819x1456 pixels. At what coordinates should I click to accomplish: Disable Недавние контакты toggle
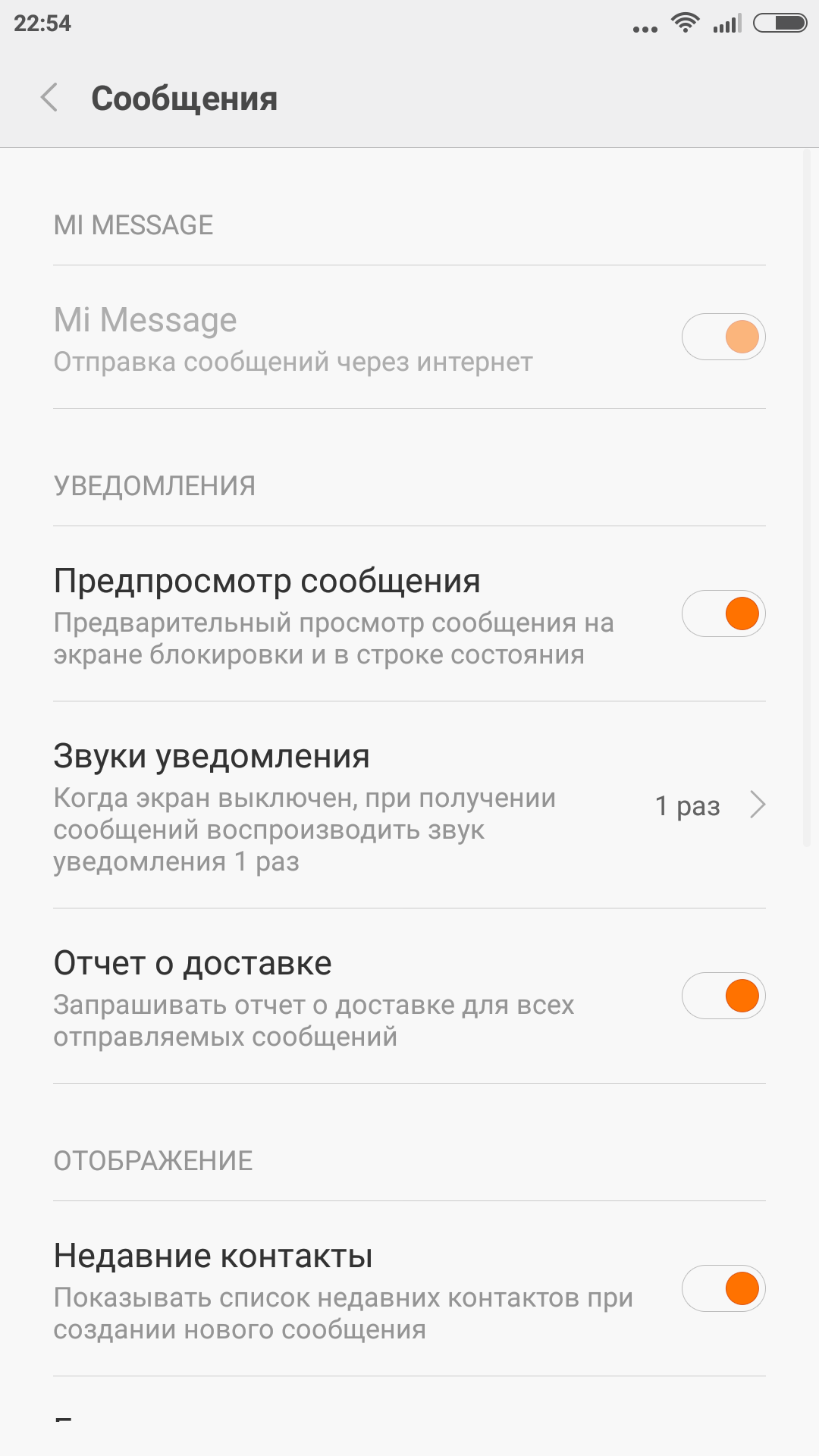[x=723, y=1288]
